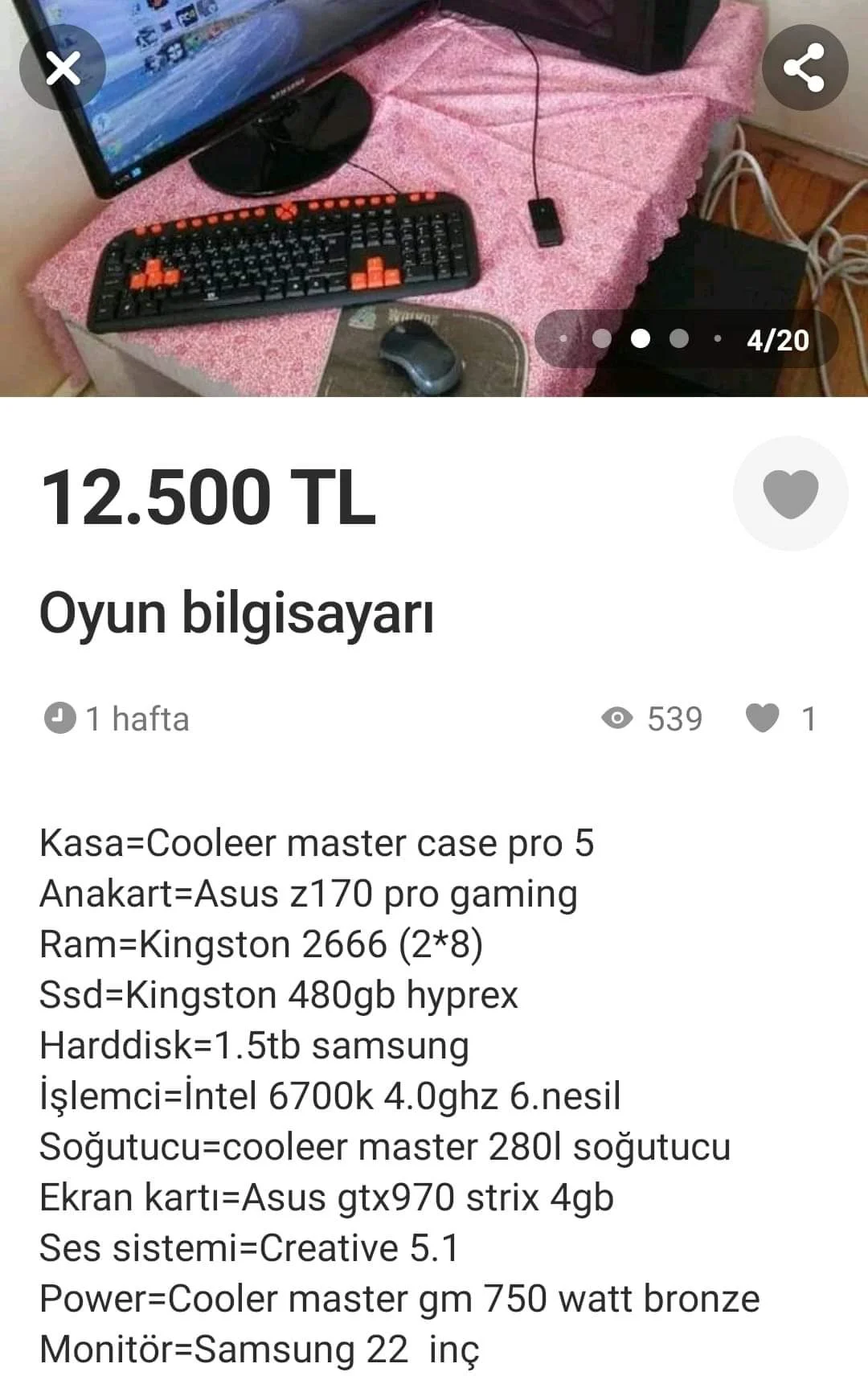Image resolution: width=868 pixels, height=1380 pixels.
Task: Close the listing with the X button
Action: [63, 68]
